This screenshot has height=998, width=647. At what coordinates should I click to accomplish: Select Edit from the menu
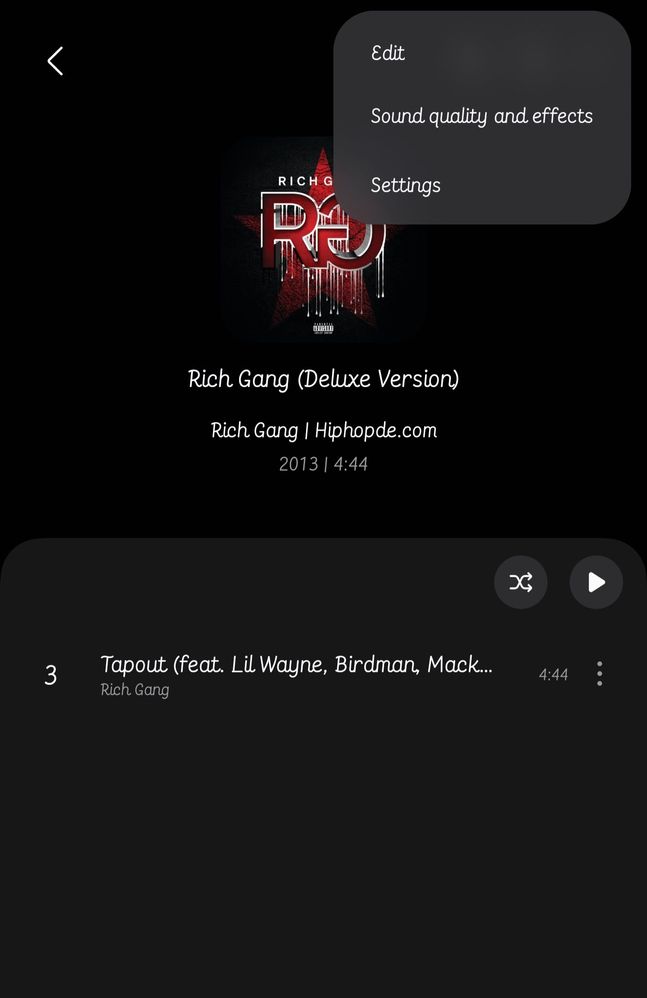pos(388,53)
